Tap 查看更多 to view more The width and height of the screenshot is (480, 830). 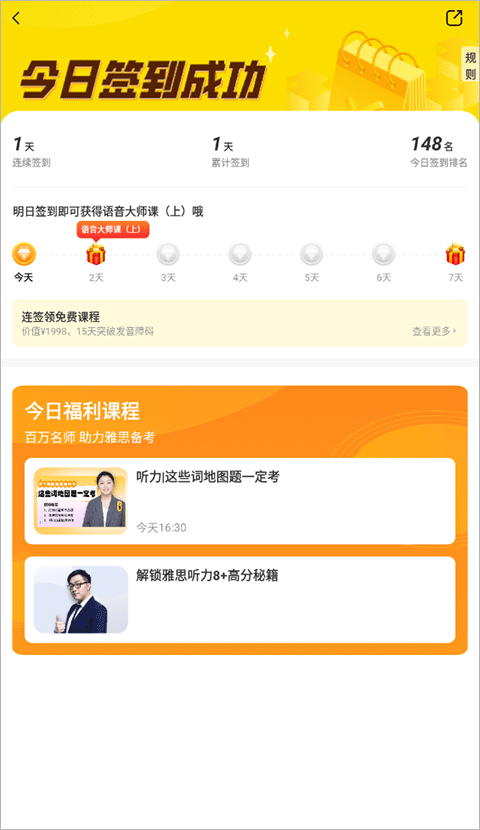(x=434, y=331)
